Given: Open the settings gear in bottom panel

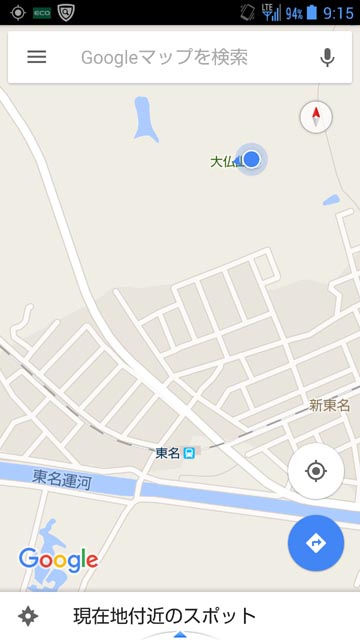Looking at the screenshot, I should pos(28,616).
